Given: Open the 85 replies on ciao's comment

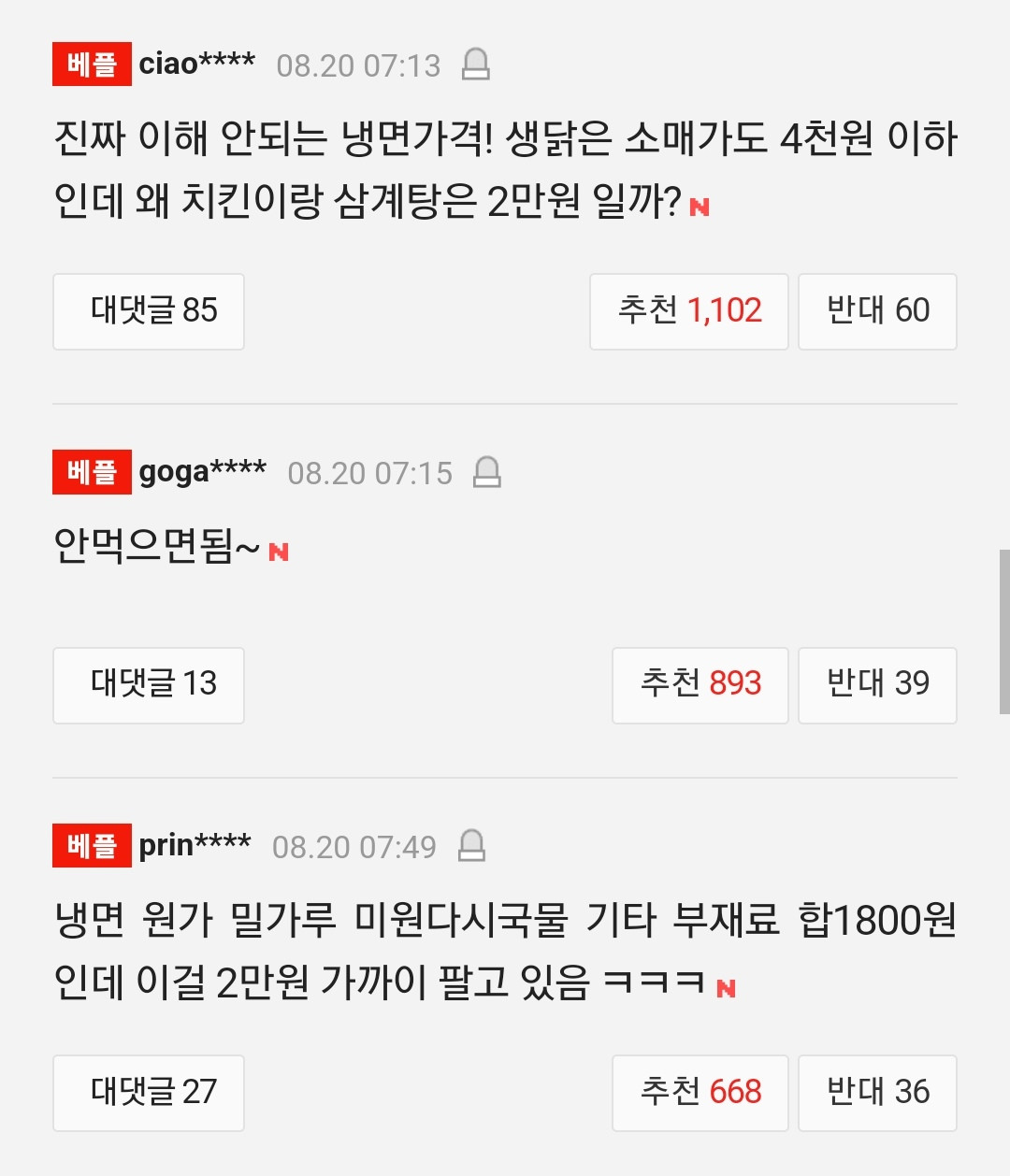Looking at the screenshot, I should pyautogui.click(x=149, y=311).
